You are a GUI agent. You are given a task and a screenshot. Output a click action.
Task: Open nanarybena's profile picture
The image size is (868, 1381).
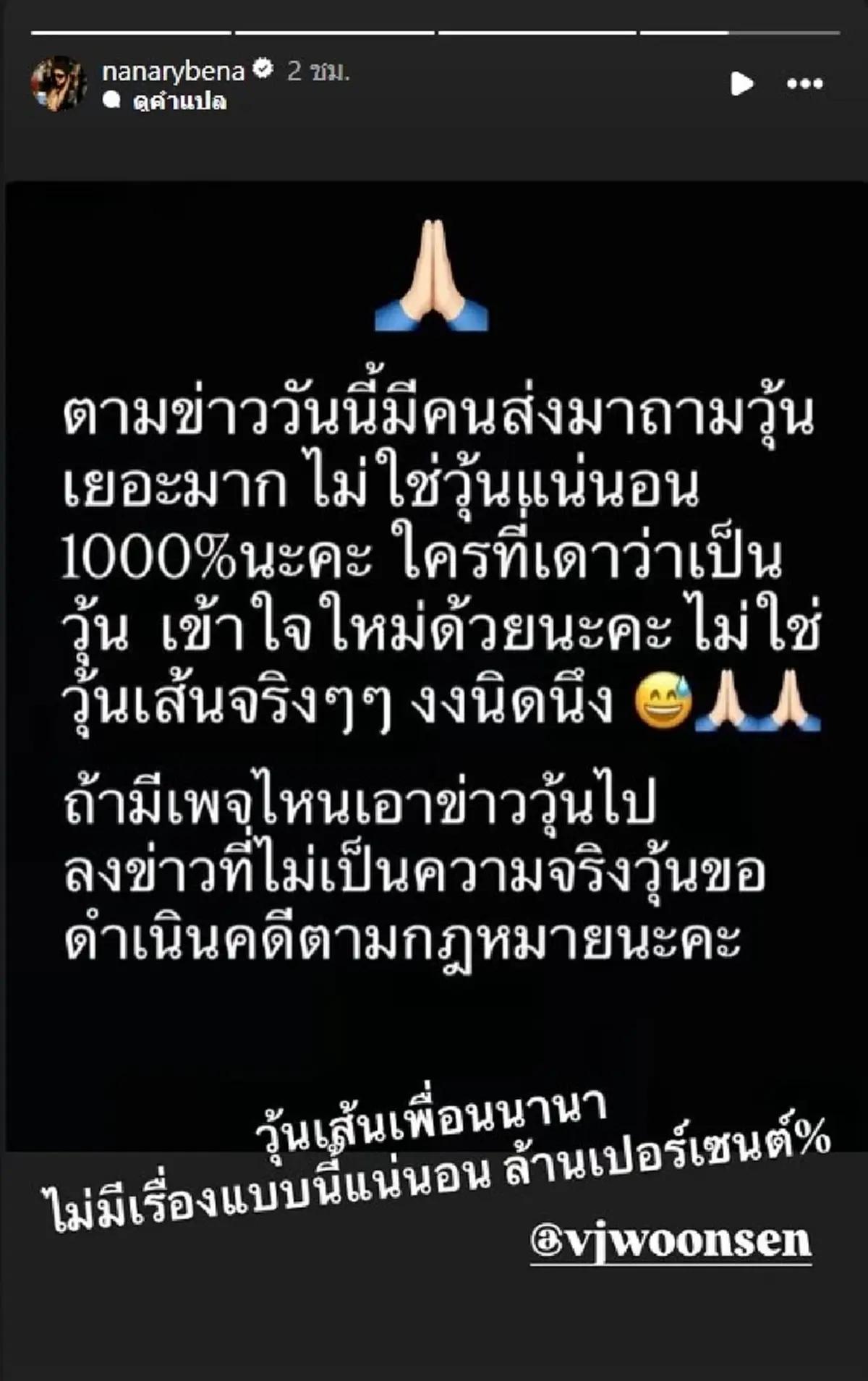click(58, 83)
